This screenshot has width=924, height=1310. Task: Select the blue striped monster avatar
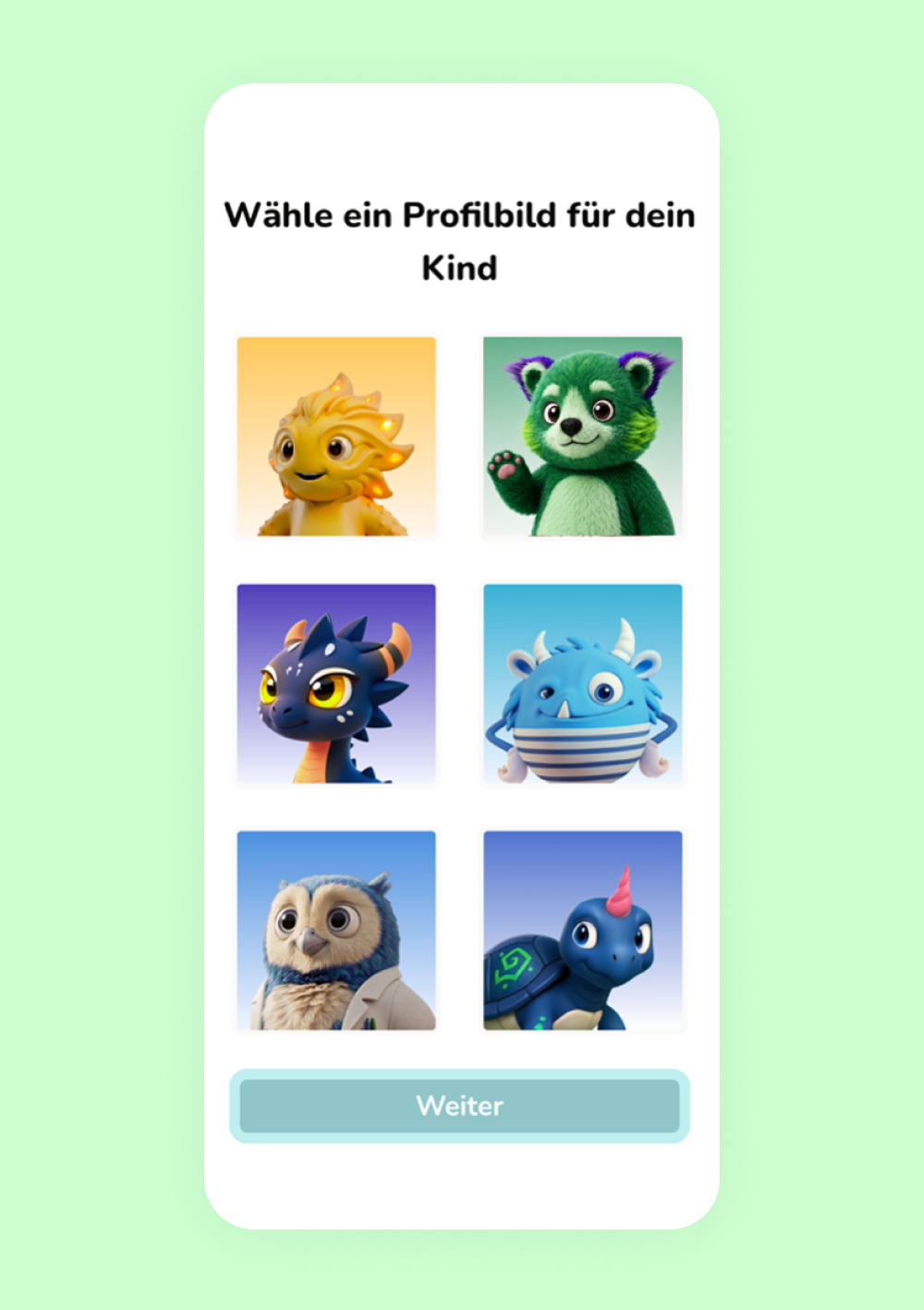tap(583, 683)
